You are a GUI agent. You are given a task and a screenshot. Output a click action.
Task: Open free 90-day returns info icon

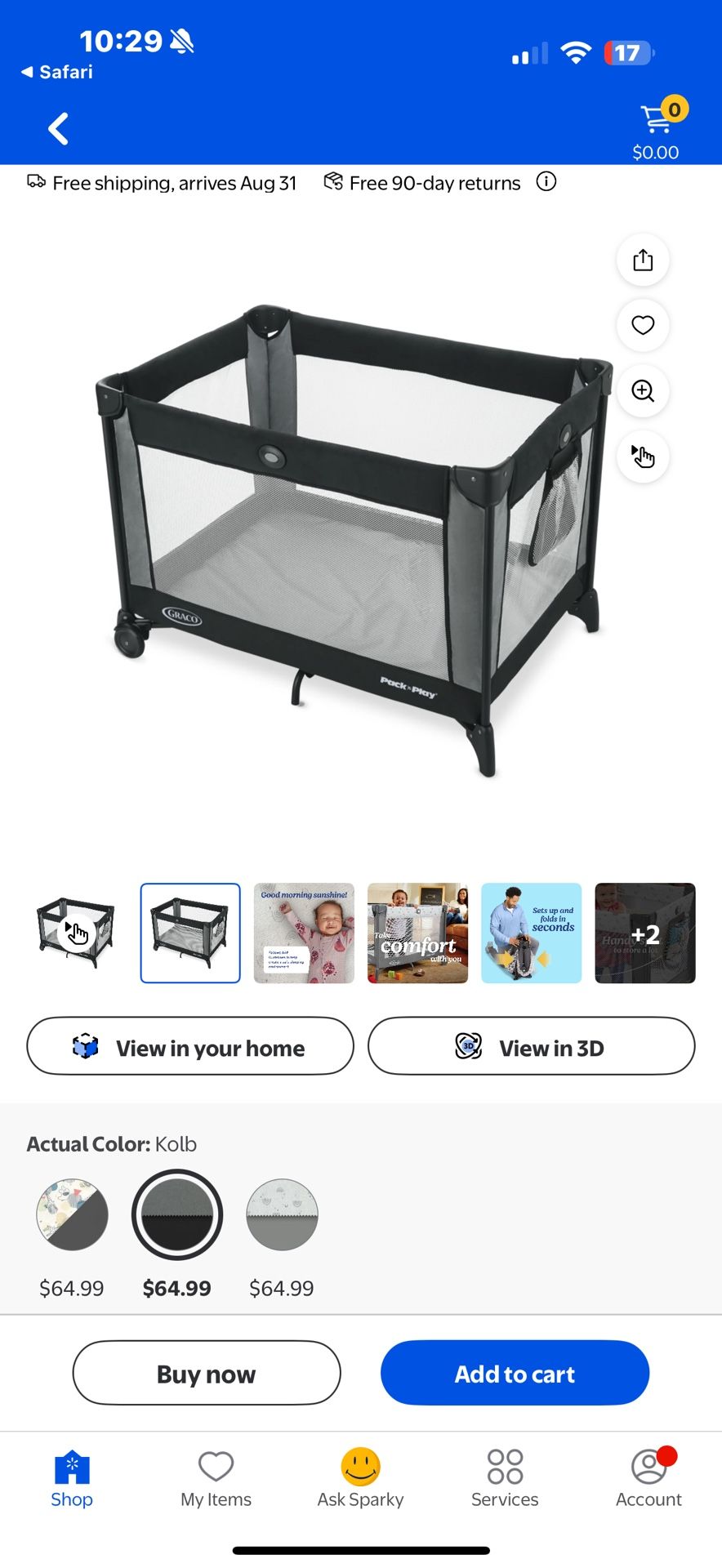[546, 181]
